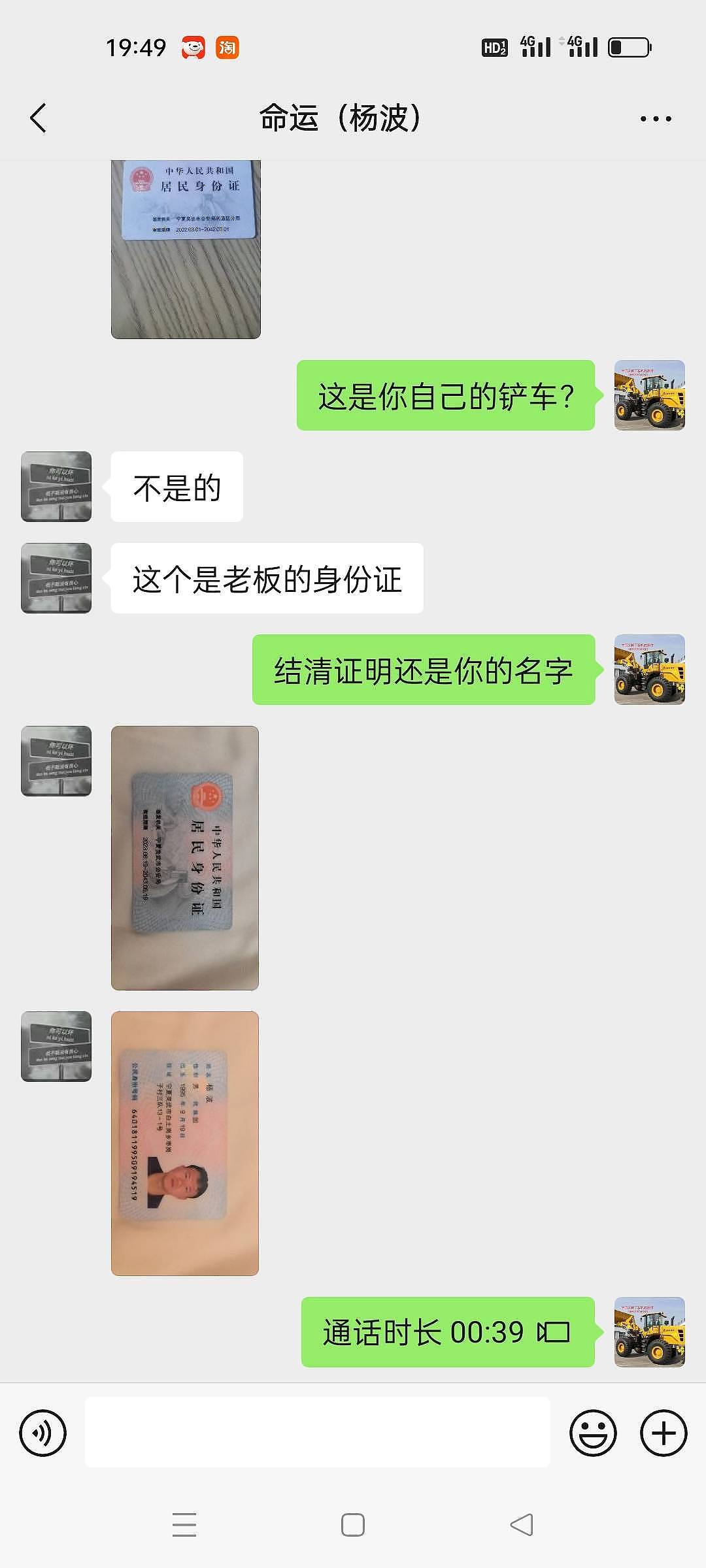706x1568 pixels.
Task: Open the partially visible ID card image at the top
Action: point(186,249)
